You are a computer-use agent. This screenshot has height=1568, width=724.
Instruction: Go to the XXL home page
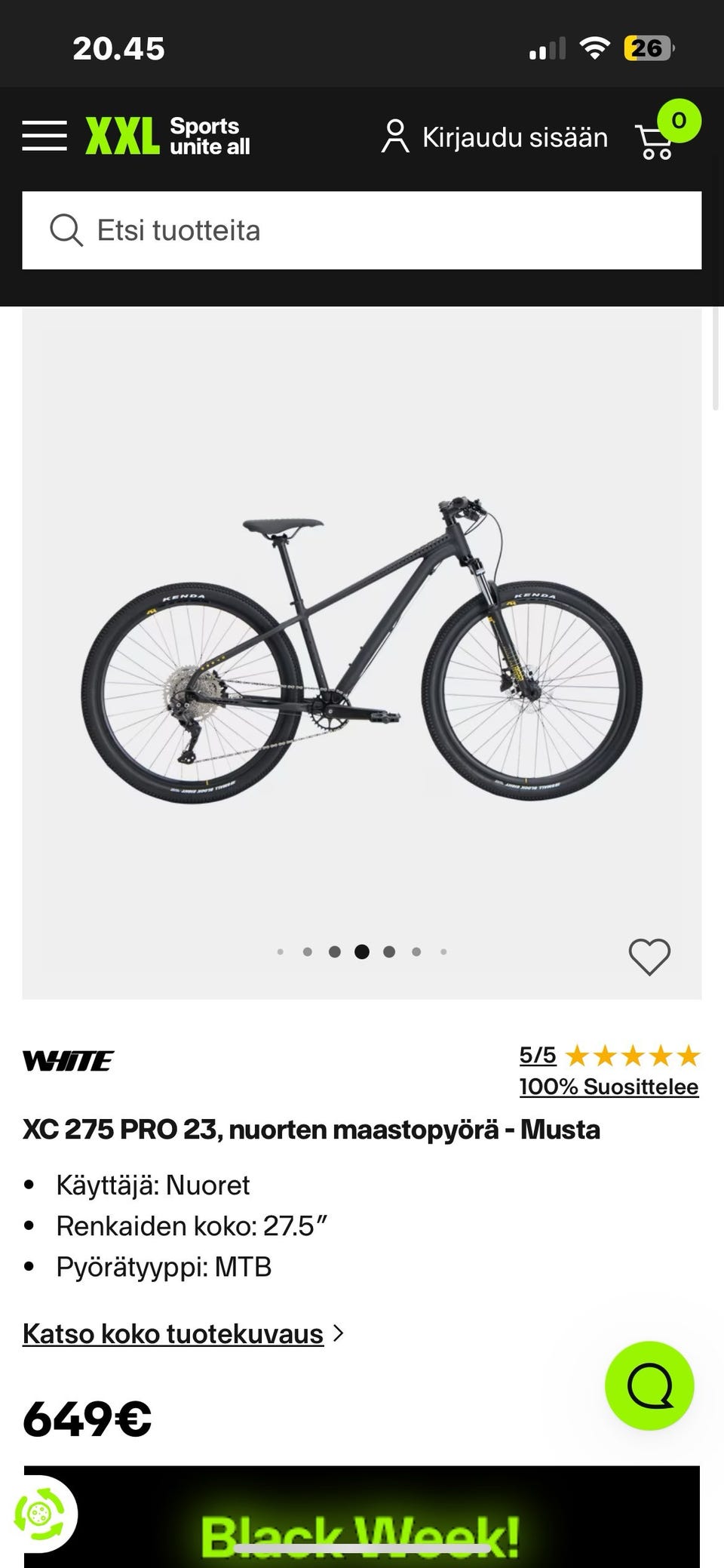pyautogui.click(x=167, y=137)
